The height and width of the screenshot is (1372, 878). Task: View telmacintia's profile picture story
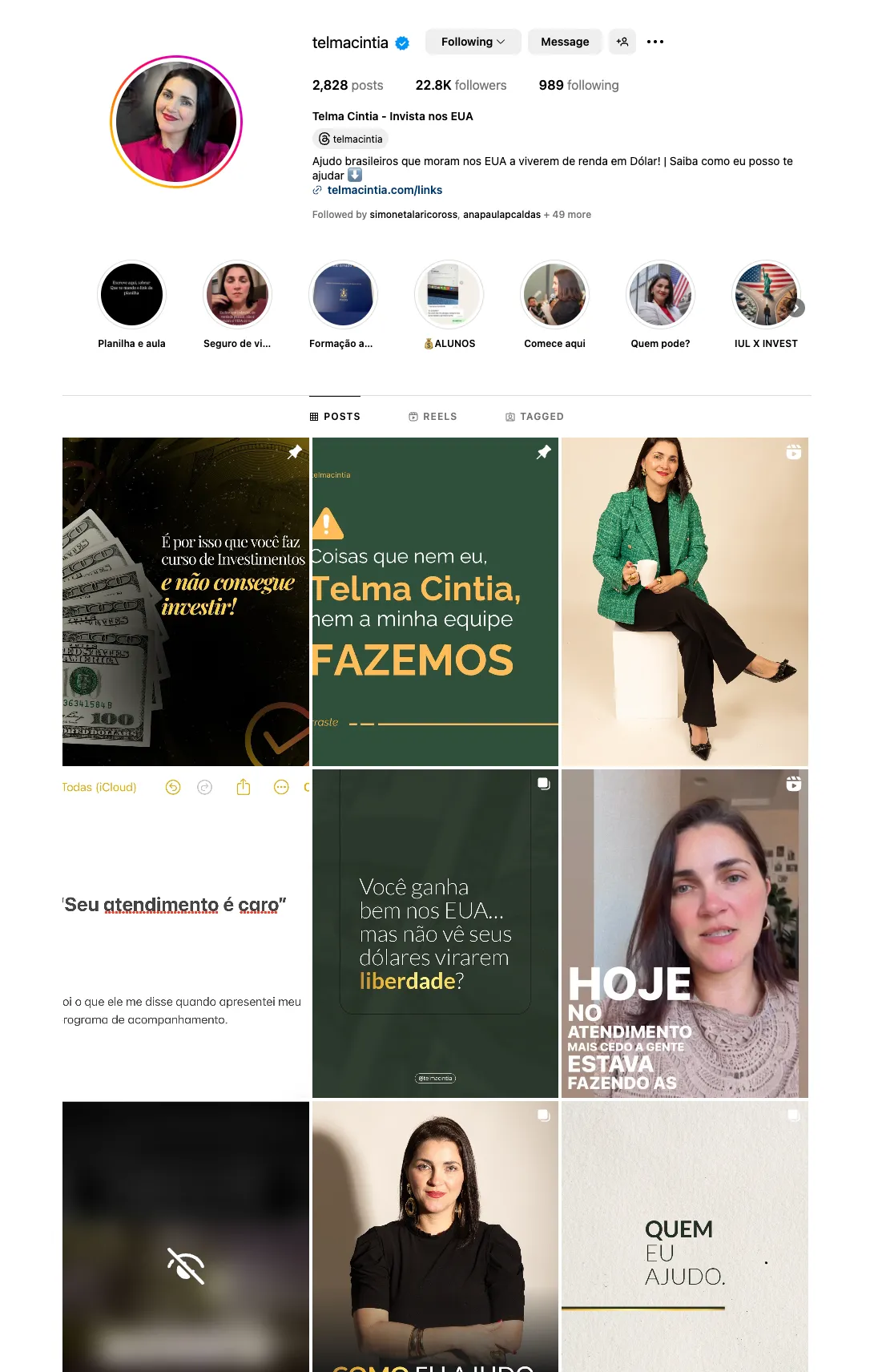176,122
